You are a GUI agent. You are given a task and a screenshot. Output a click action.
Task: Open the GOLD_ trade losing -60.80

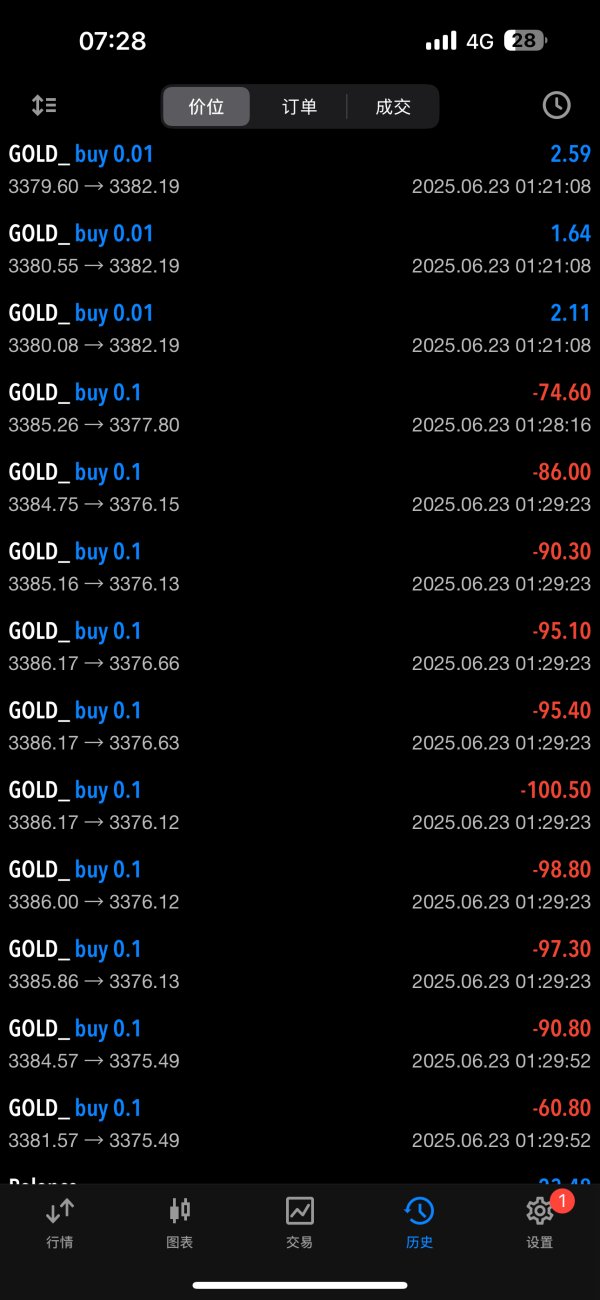pos(300,1124)
